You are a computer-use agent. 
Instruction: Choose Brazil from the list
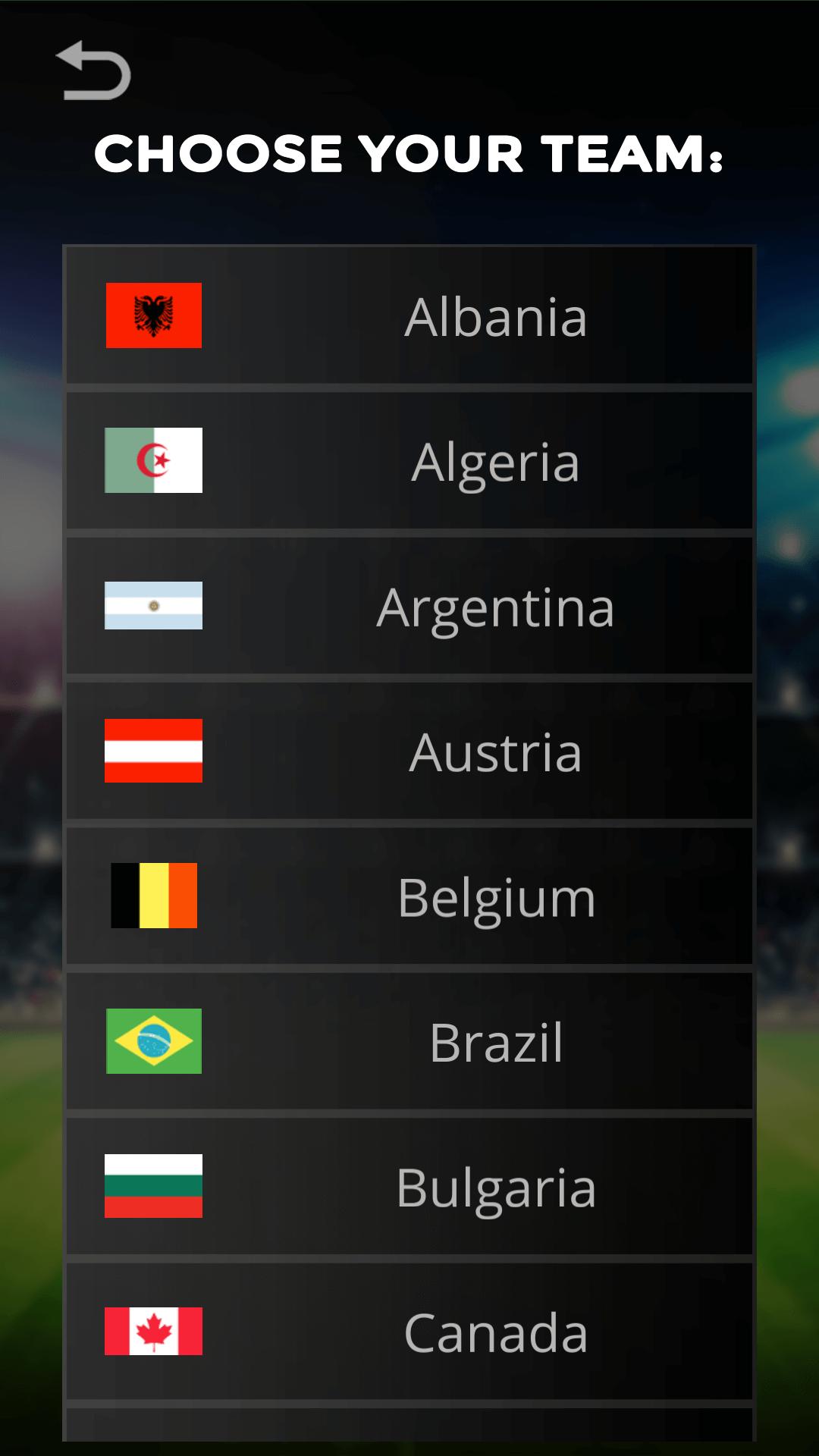(409, 1041)
